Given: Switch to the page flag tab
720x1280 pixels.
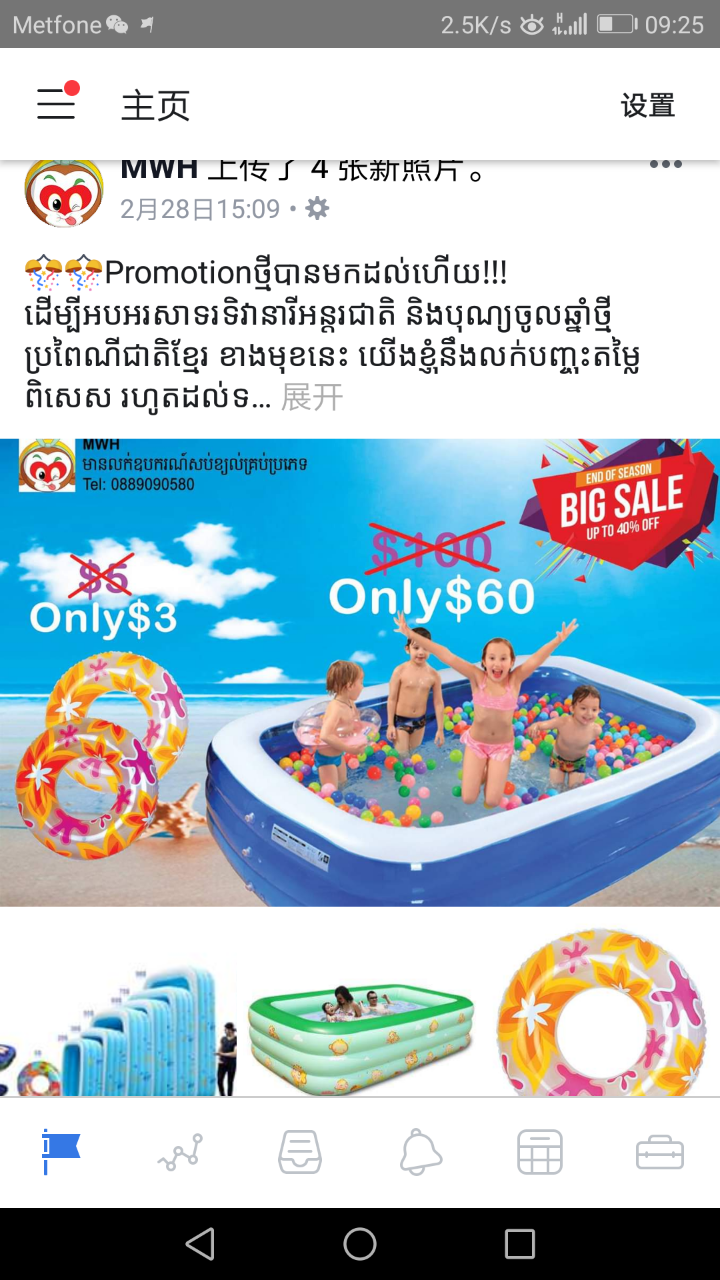Looking at the screenshot, I should (60, 1152).
